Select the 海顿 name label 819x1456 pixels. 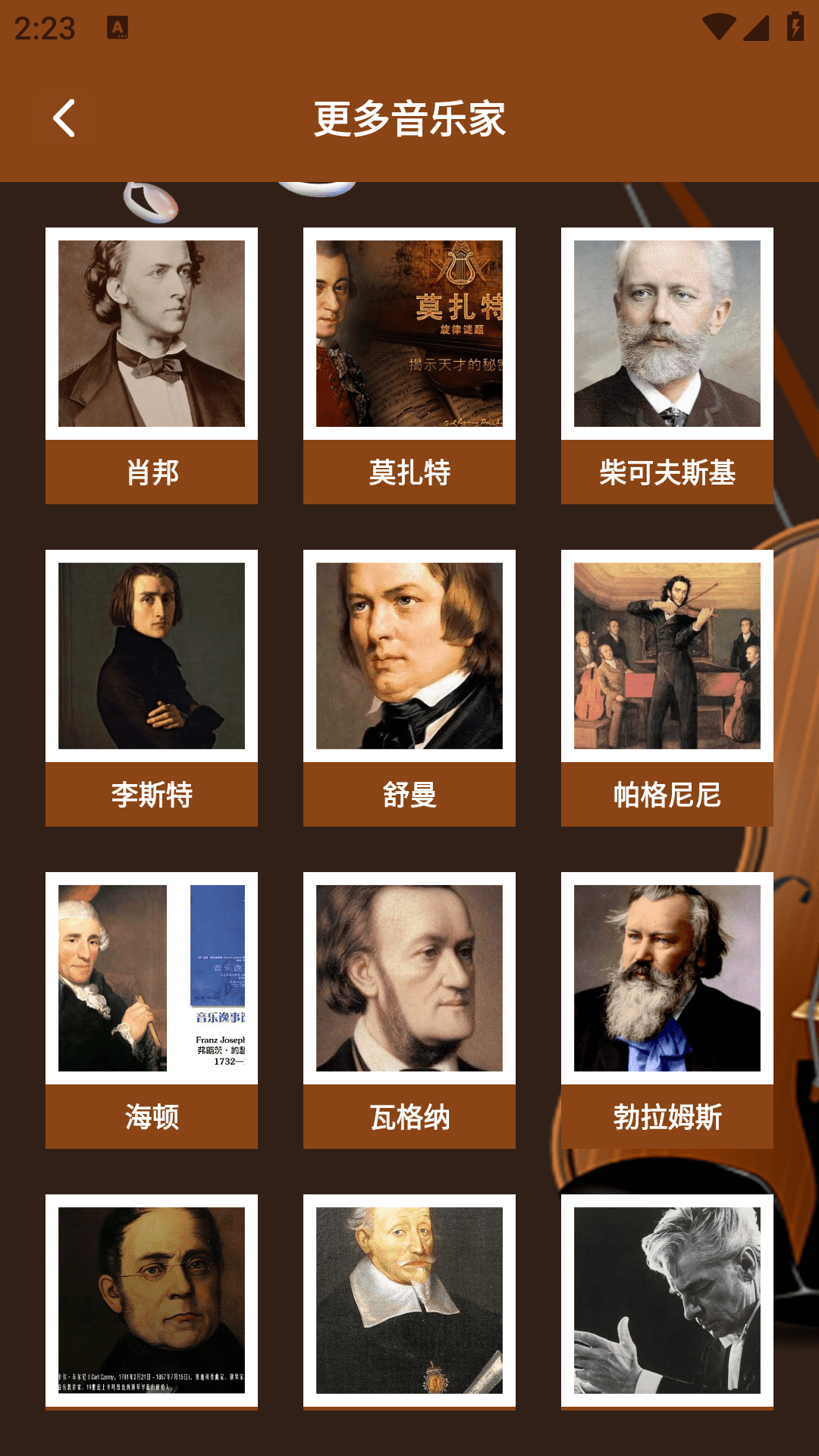[x=151, y=1116]
